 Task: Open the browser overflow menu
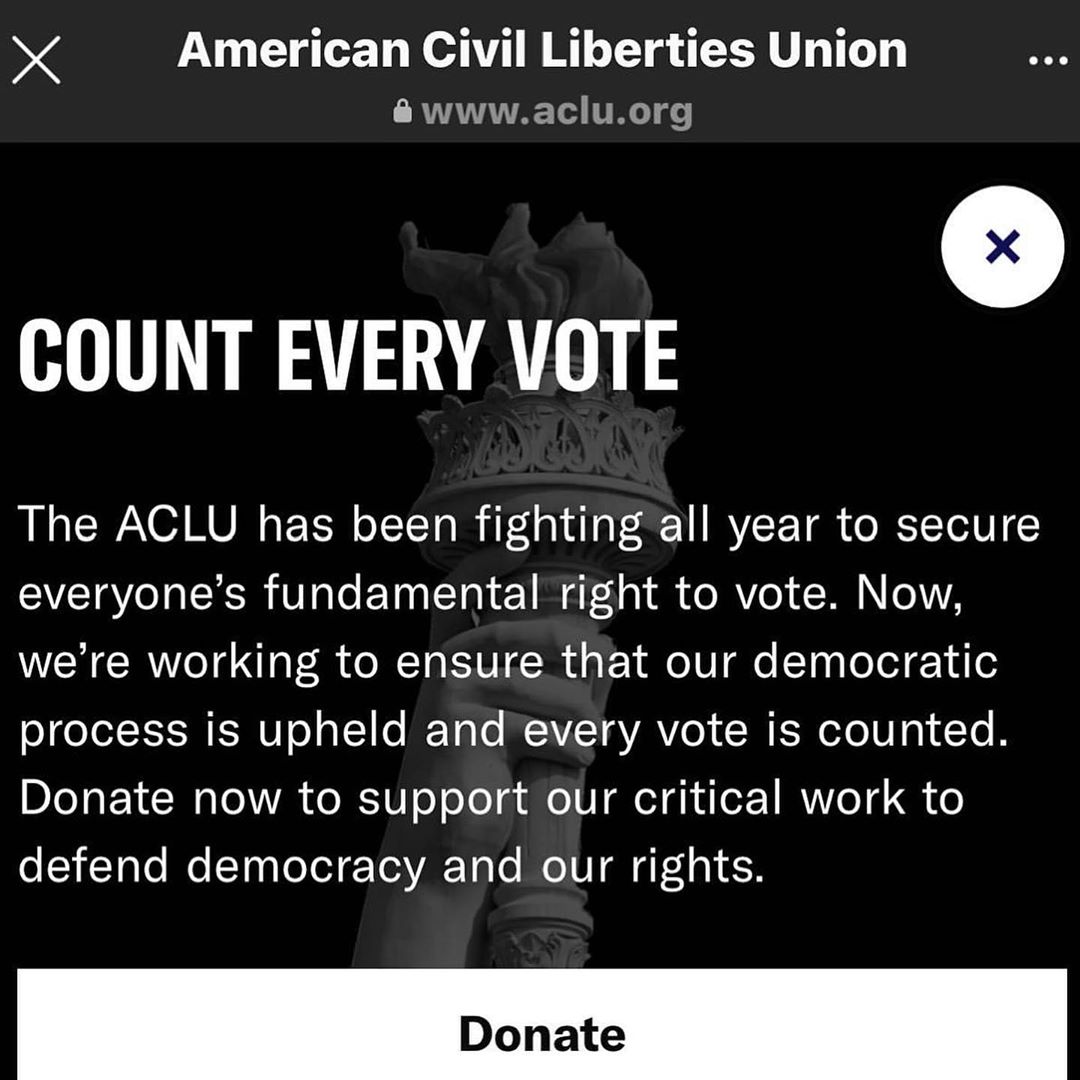pos(1047,61)
